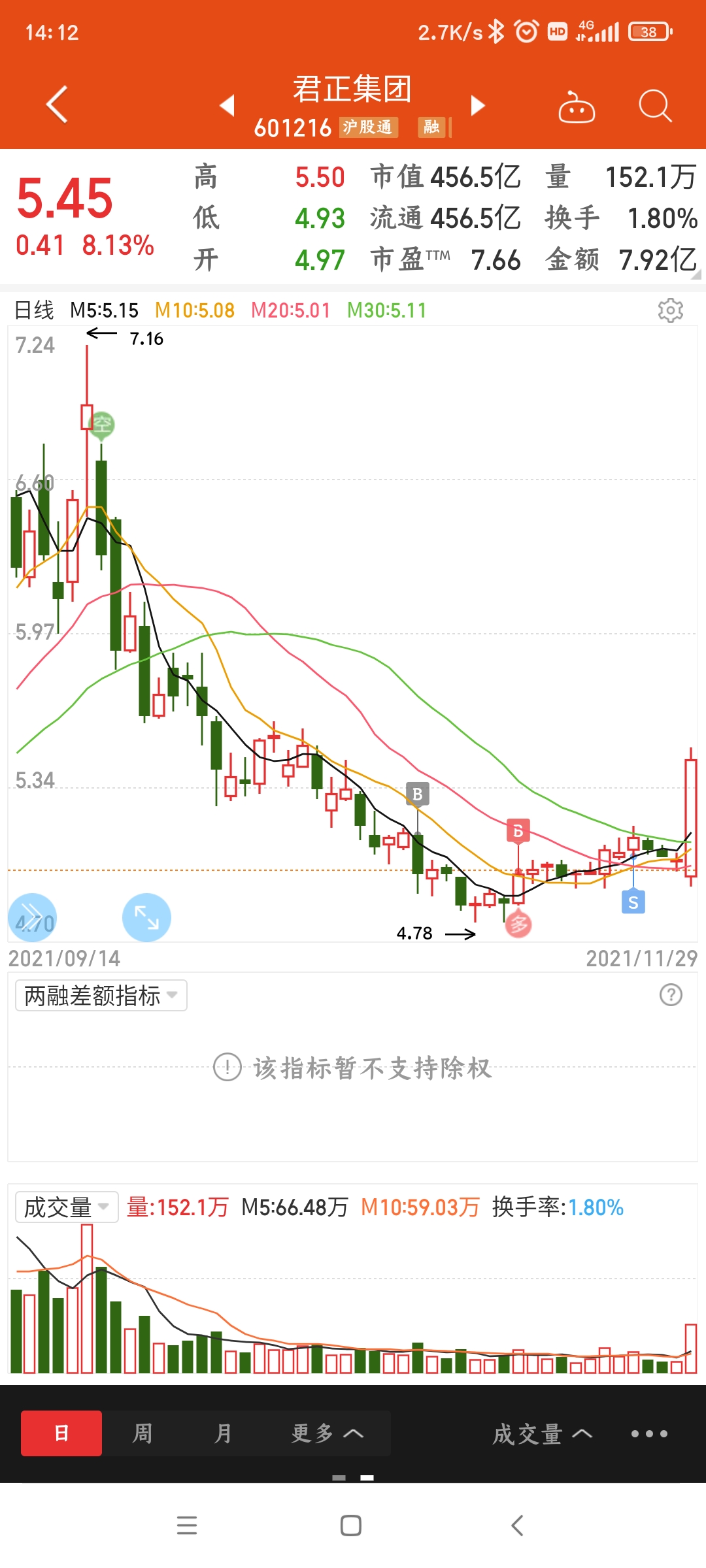Tap the system home button

[x=351, y=1526]
